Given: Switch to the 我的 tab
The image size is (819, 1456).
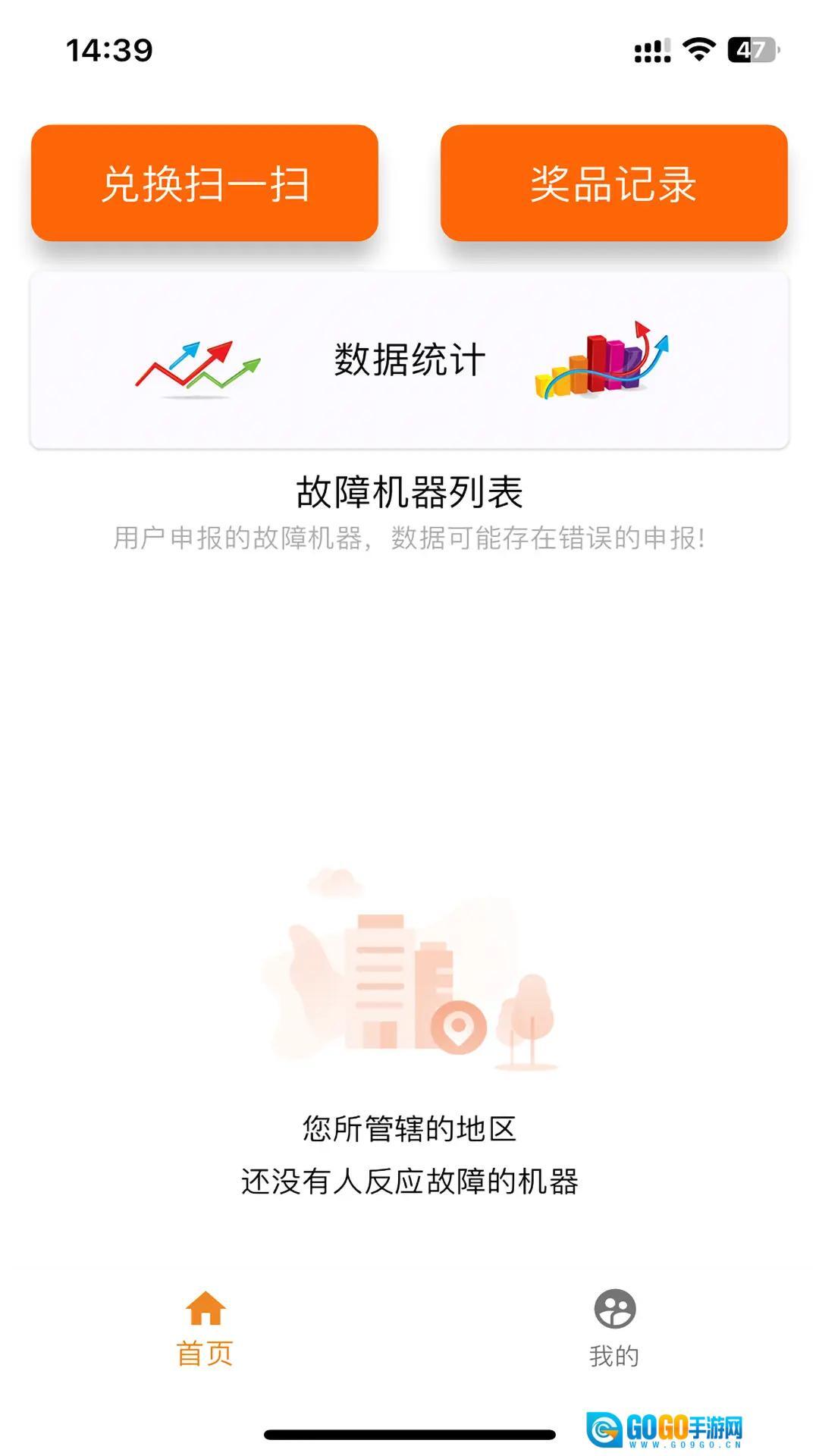Looking at the screenshot, I should [614, 1327].
